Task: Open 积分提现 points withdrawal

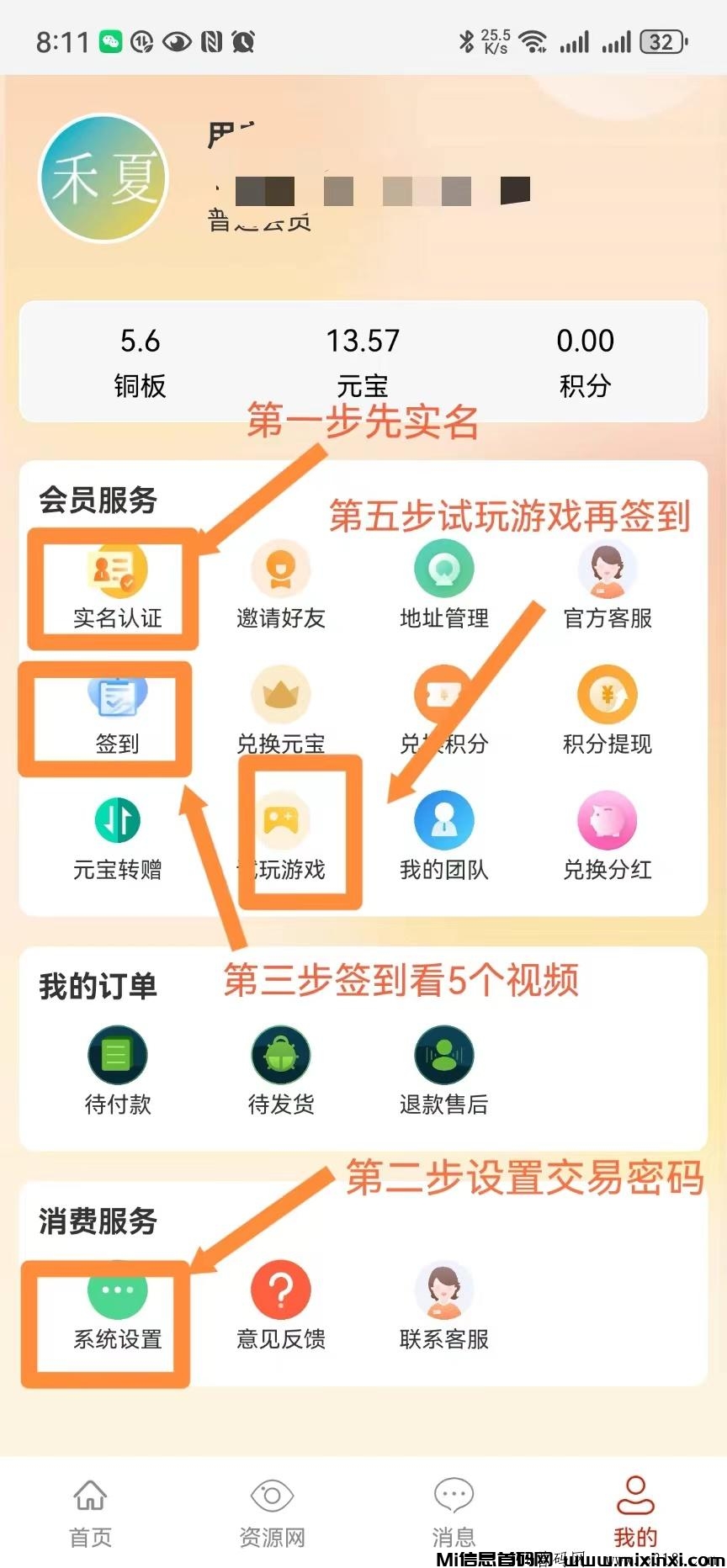Action: [607, 714]
